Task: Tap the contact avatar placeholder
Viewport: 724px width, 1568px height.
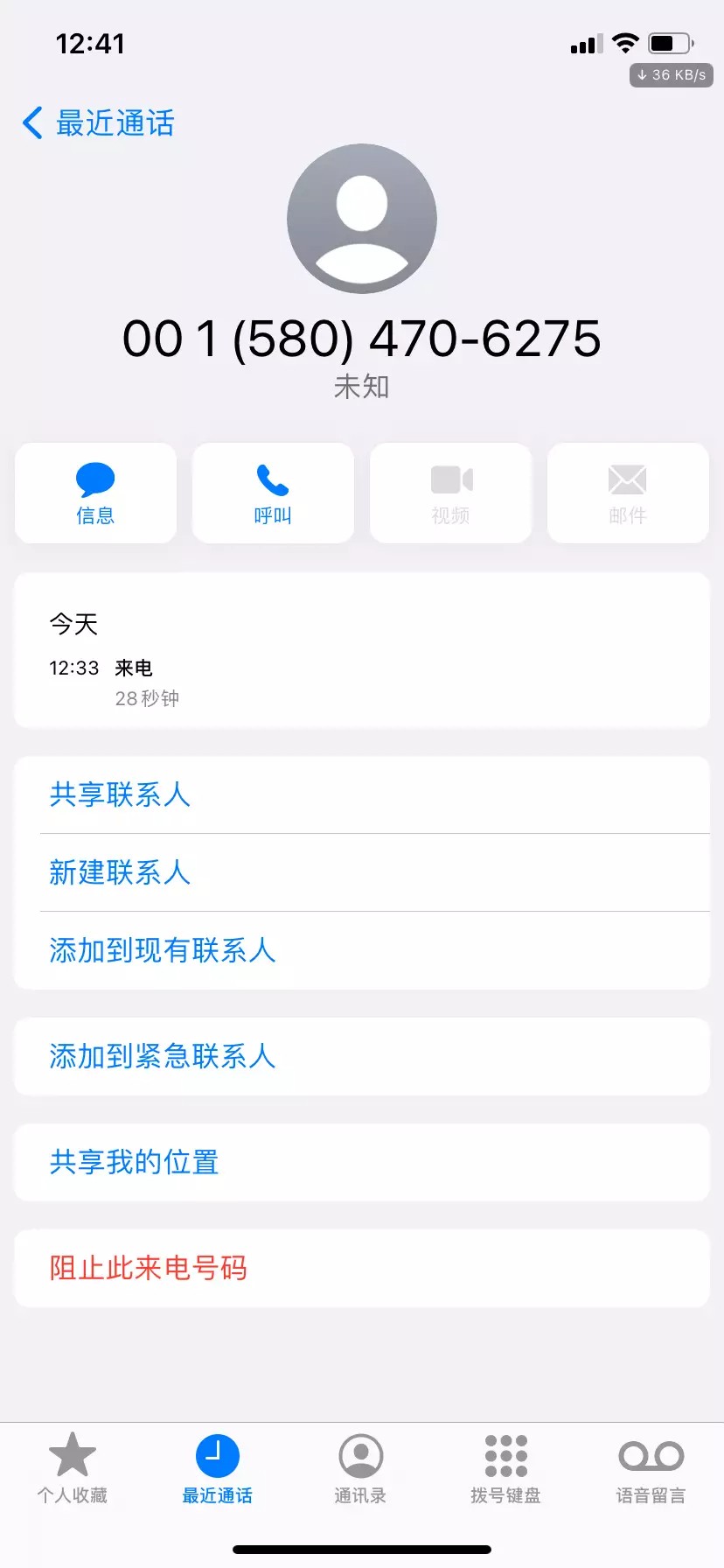Action: point(362,220)
